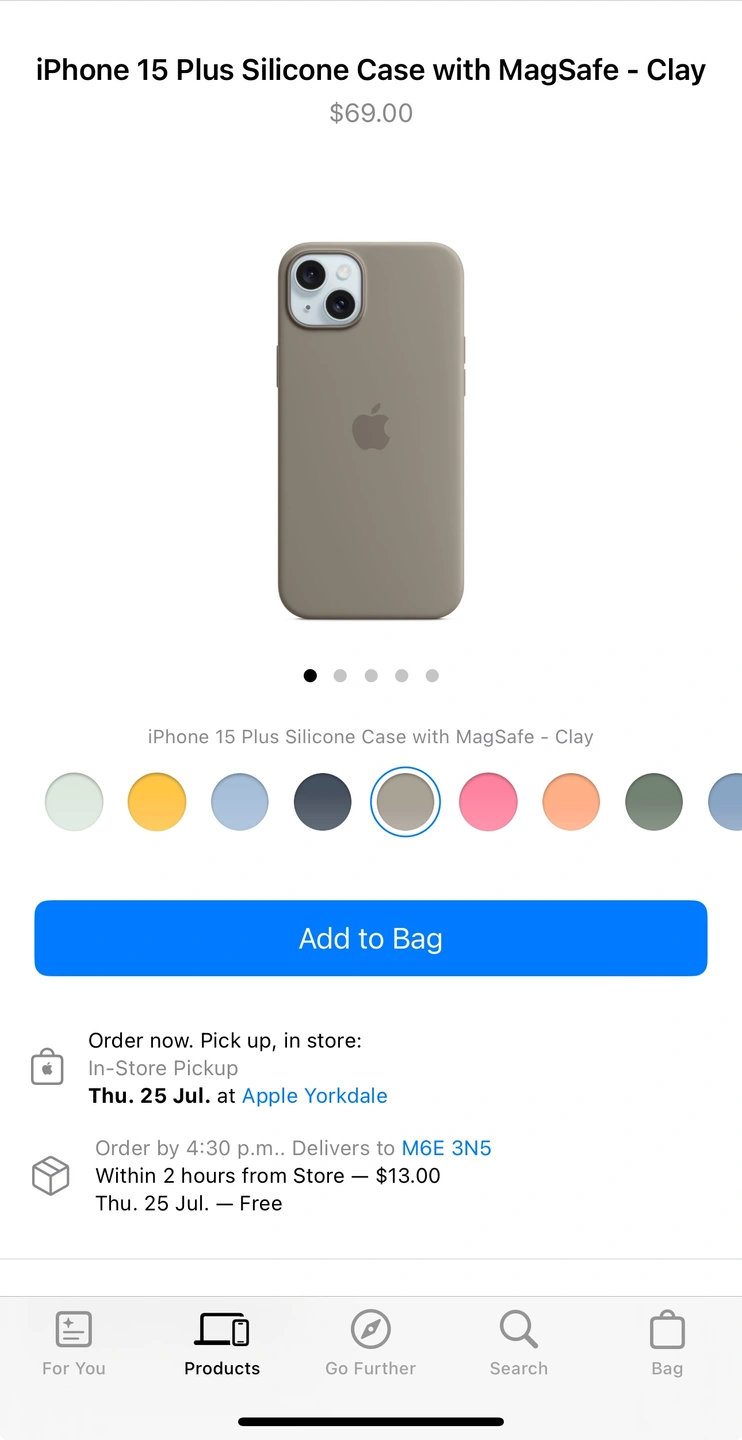Image resolution: width=742 pixels, height=1440 pixels.
Task: Open the Search tab
Action: coord(519,1344)
